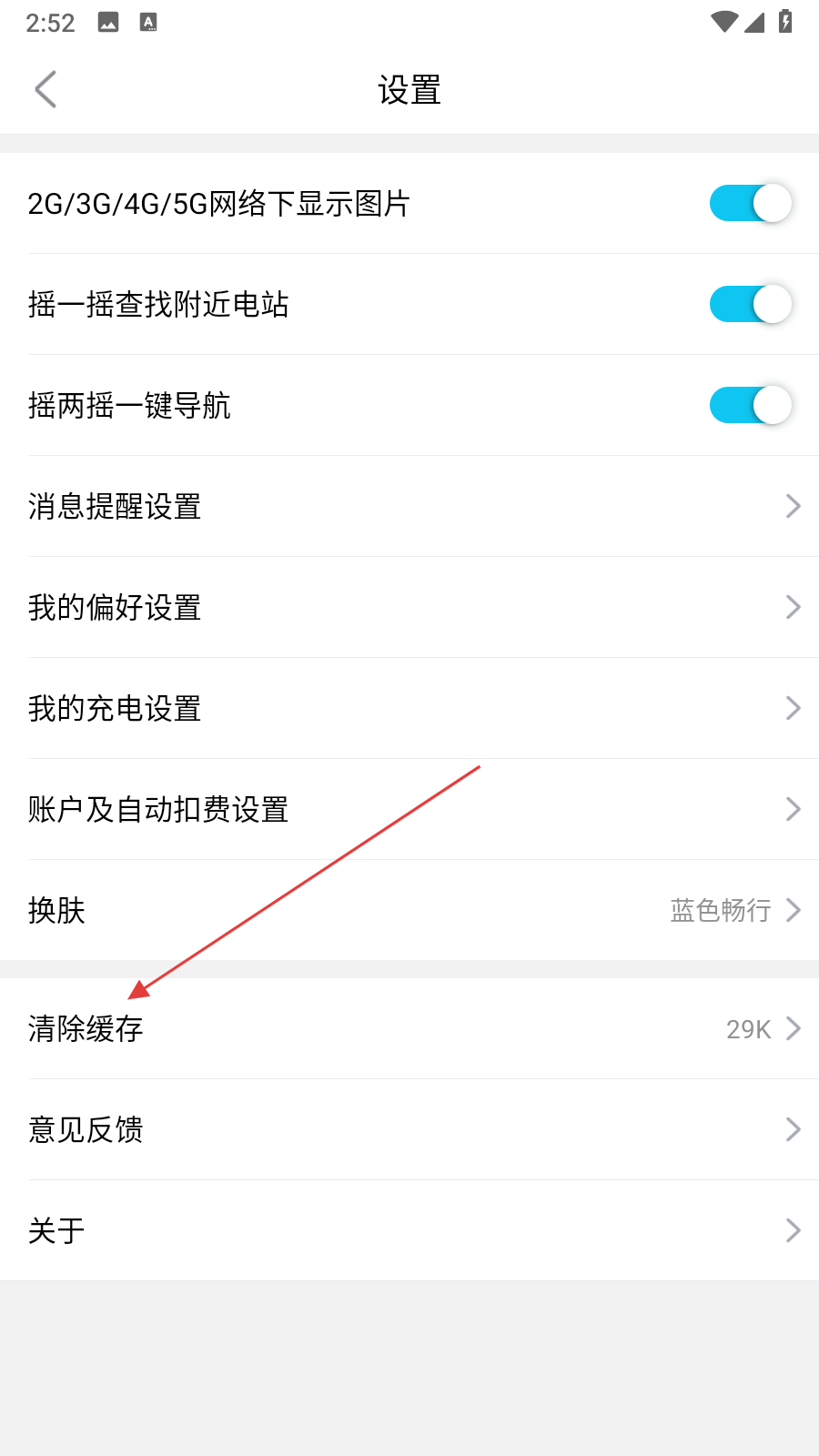The image size is (819, 1456).
Task: Tap 清除缓存 to clear cache
Action: [409, 1029]
